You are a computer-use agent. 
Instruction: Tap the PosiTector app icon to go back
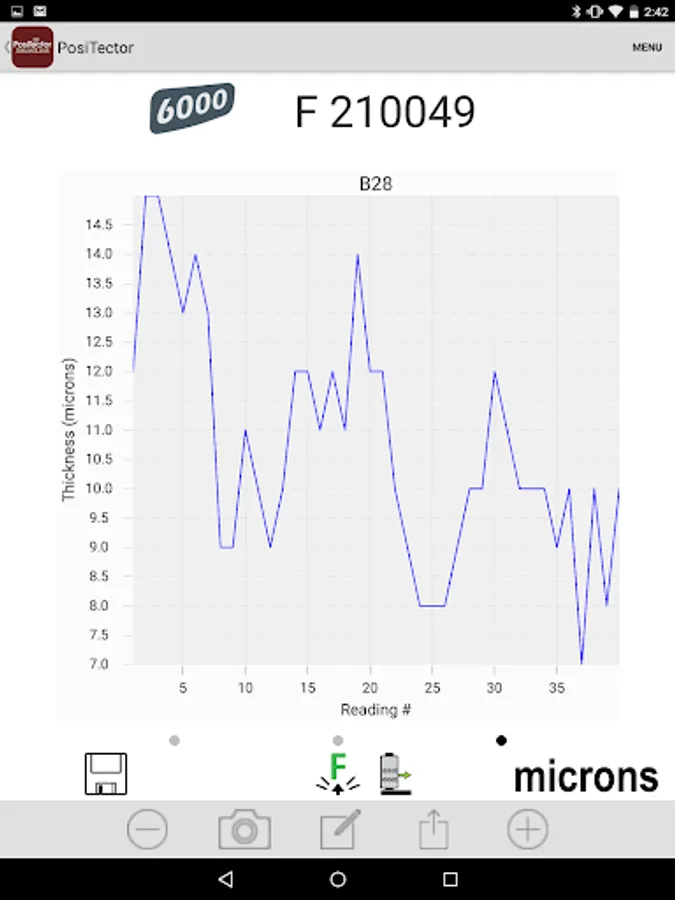32,47
